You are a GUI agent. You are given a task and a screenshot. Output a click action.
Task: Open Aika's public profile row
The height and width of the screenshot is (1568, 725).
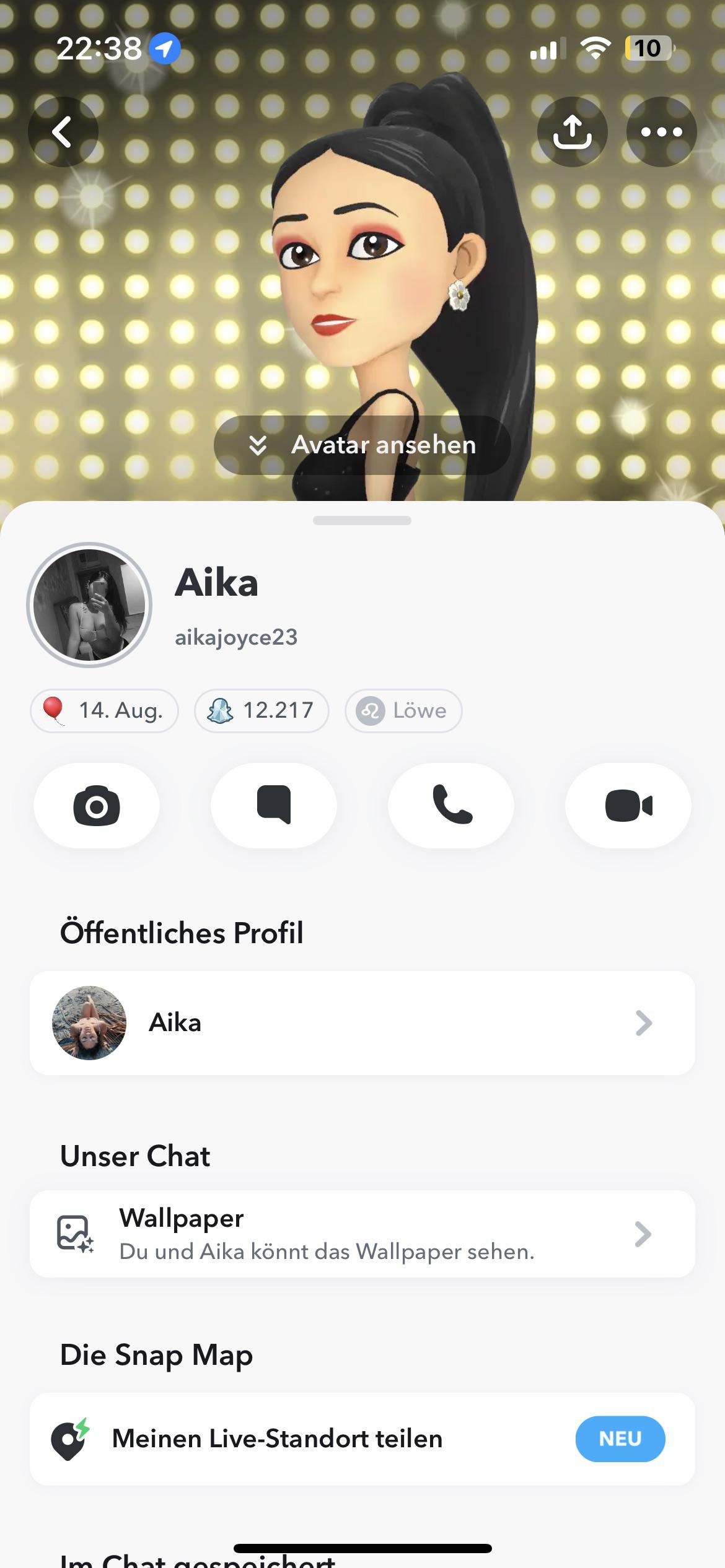click(362, 1023)
